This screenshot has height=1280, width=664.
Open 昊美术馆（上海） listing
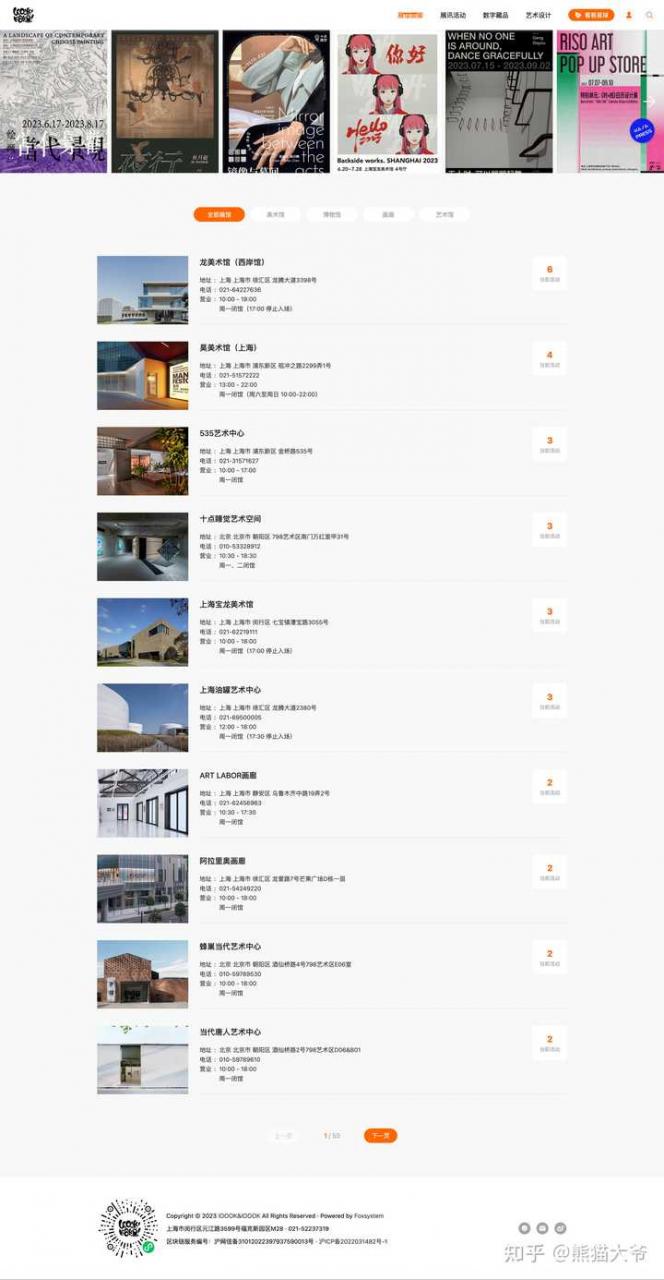228,348
